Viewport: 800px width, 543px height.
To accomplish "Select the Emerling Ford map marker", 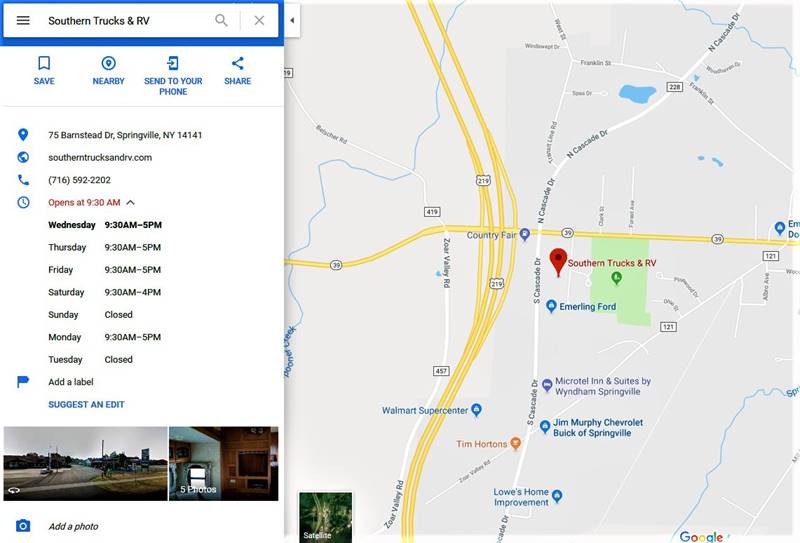I will coord(551,306).
